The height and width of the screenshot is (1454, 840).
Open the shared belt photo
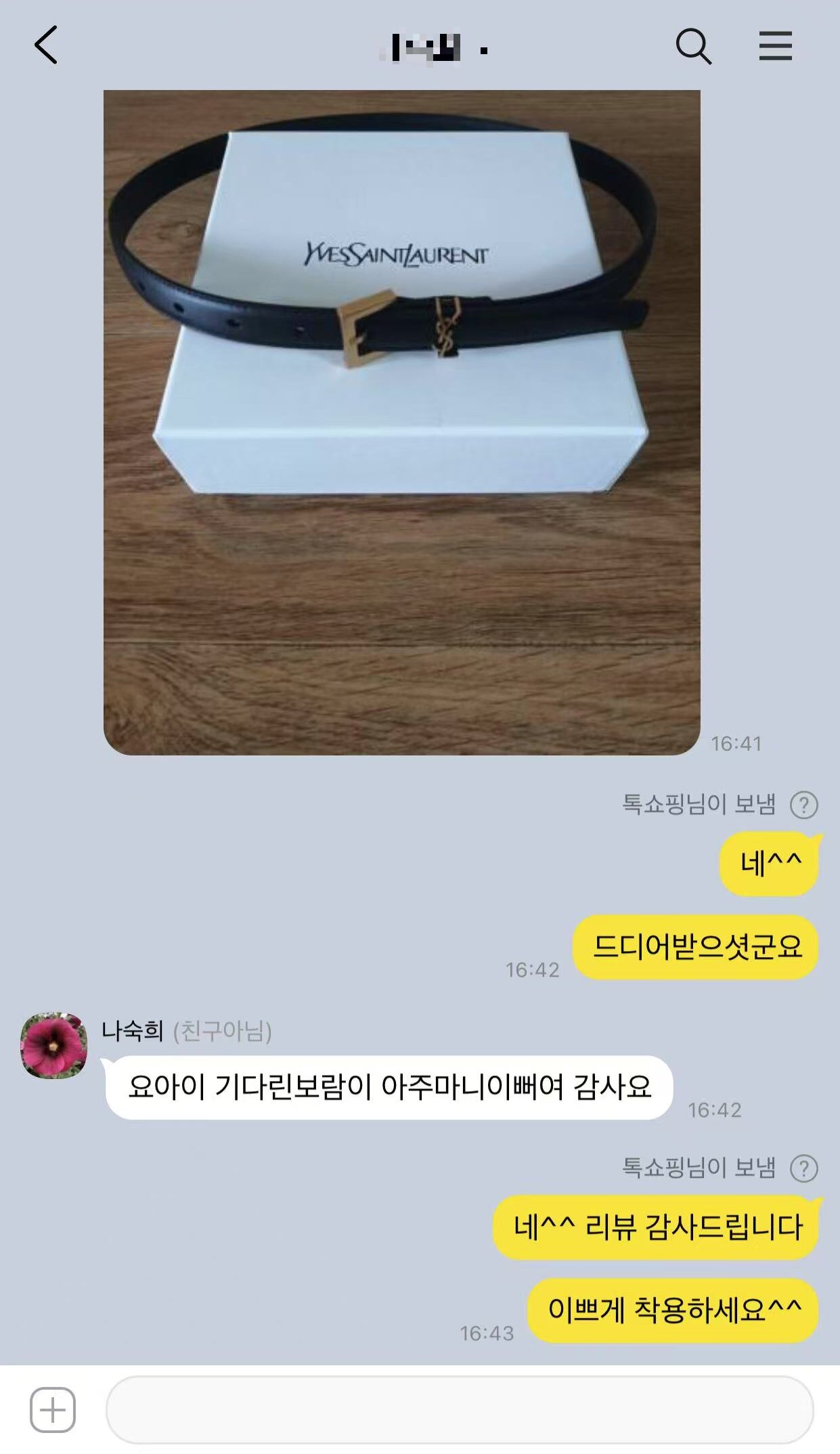pyautogui.click(x=401, y=422)
